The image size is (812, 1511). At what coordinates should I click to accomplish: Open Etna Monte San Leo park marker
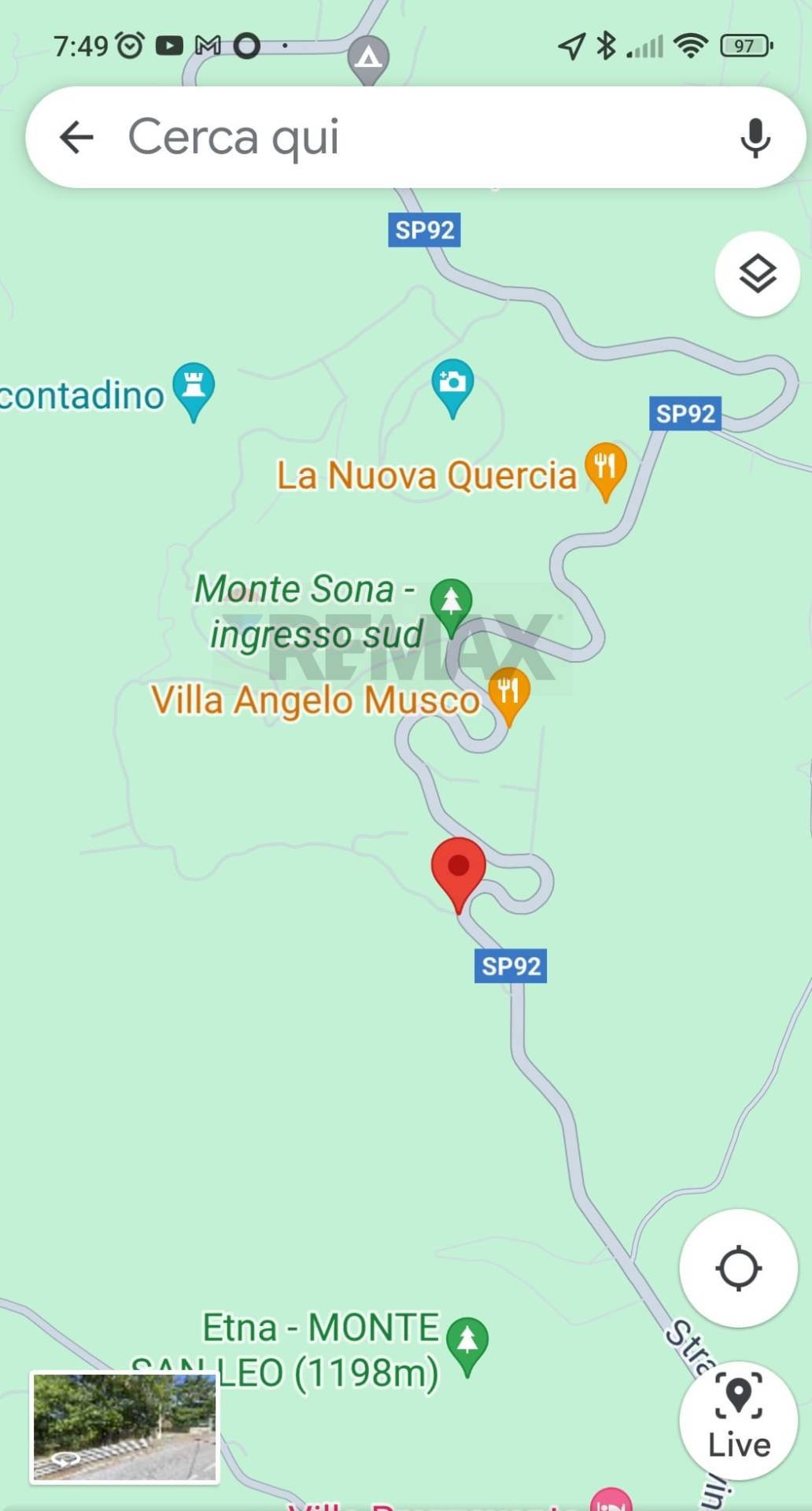[x=467, y=1342]
